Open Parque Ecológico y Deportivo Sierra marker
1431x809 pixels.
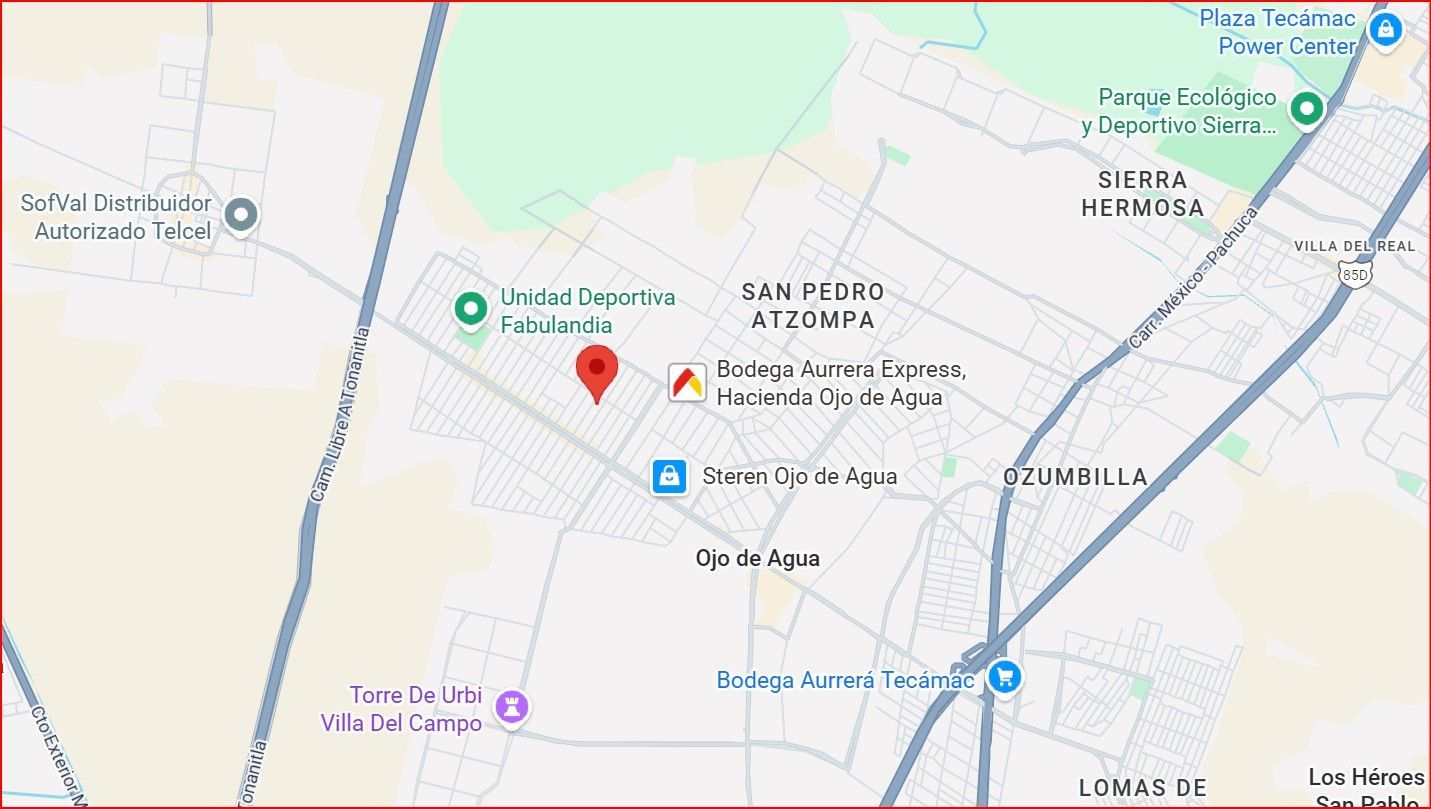tap(1307, 111)
